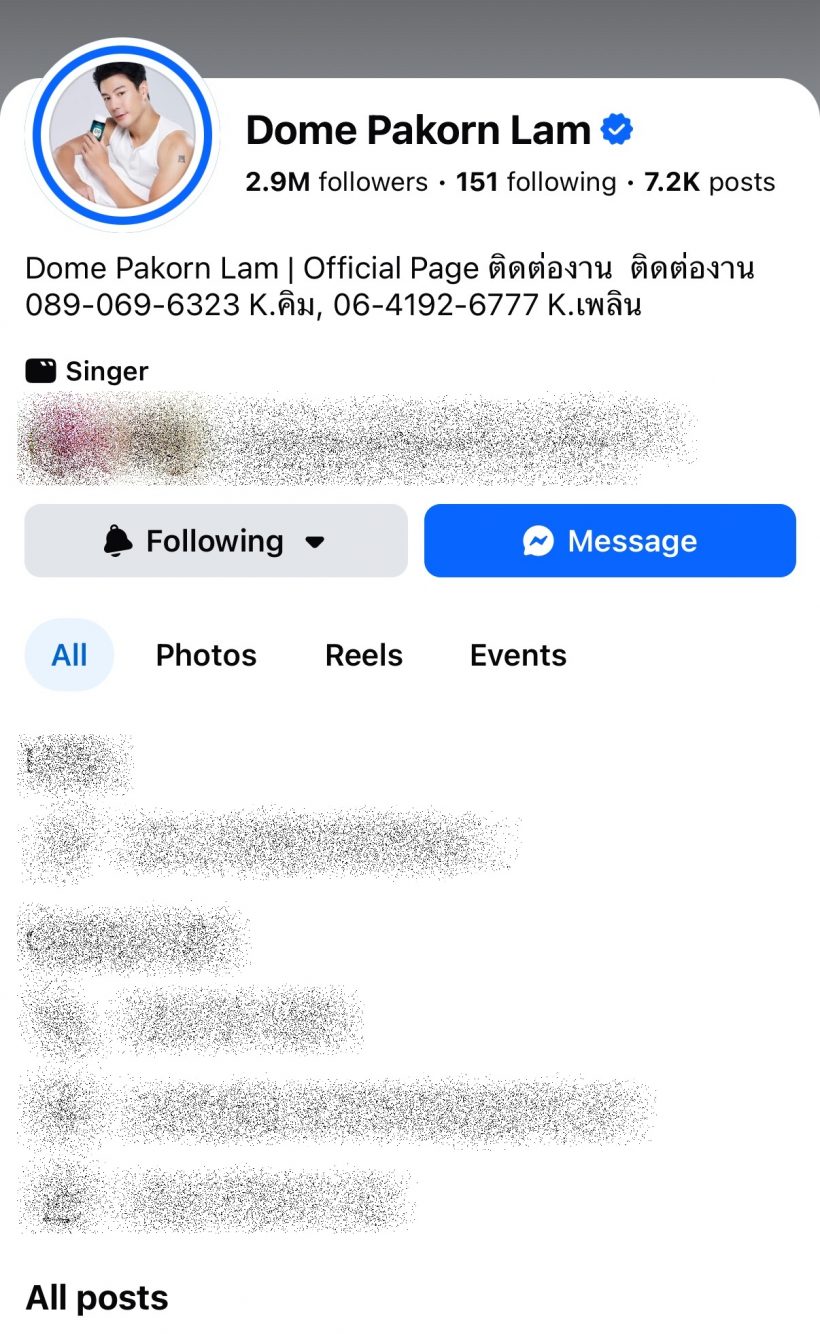Open the Events tab
Screen dimensions: 820x1334
[518, 655]
